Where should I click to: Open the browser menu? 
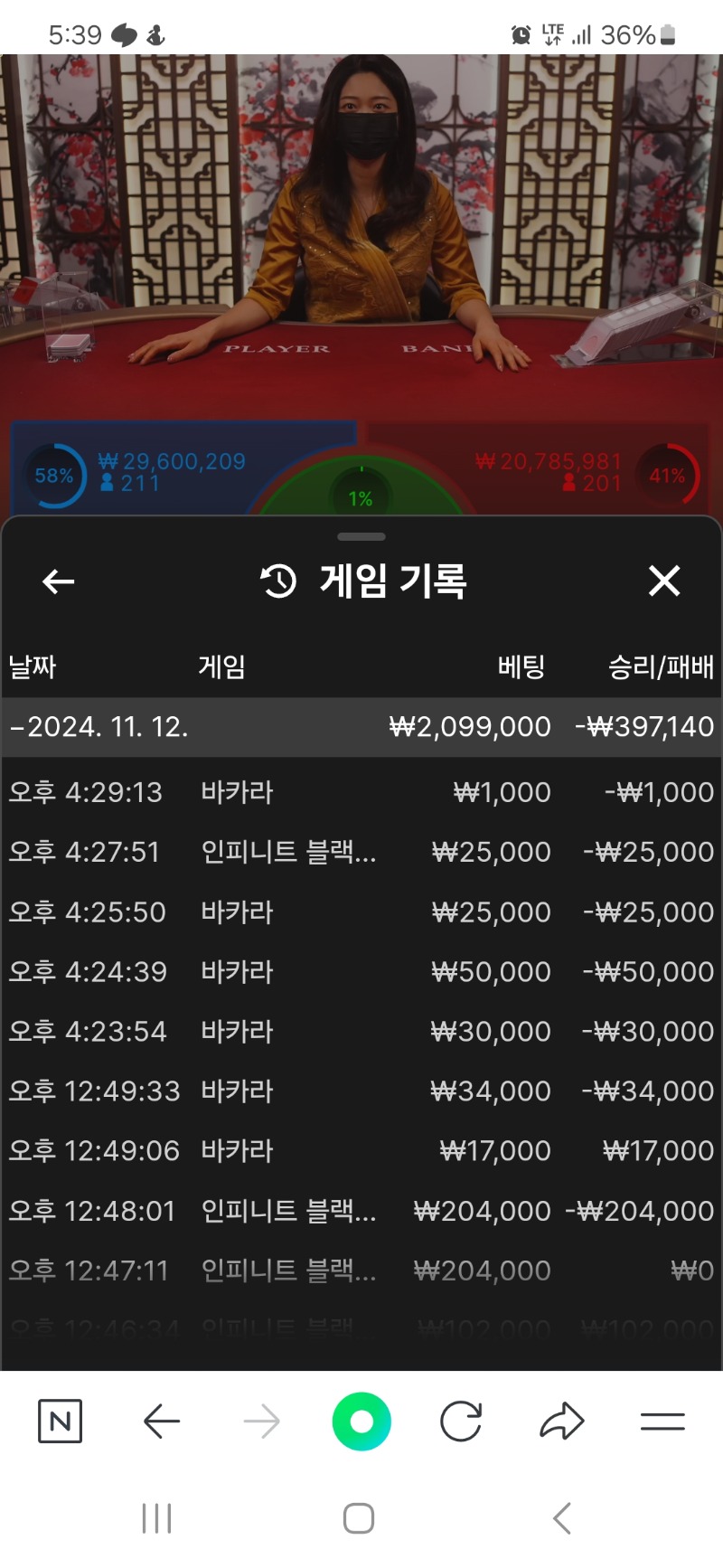coord(662,1422)
